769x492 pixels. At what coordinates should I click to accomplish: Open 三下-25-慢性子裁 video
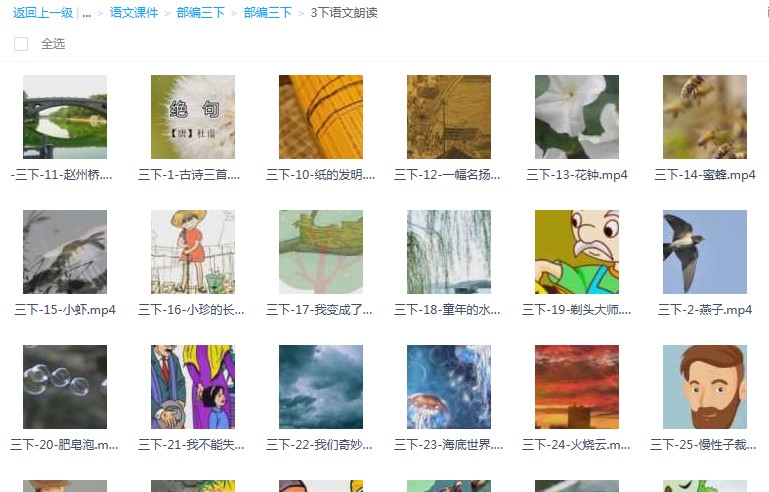coord(704,387)
